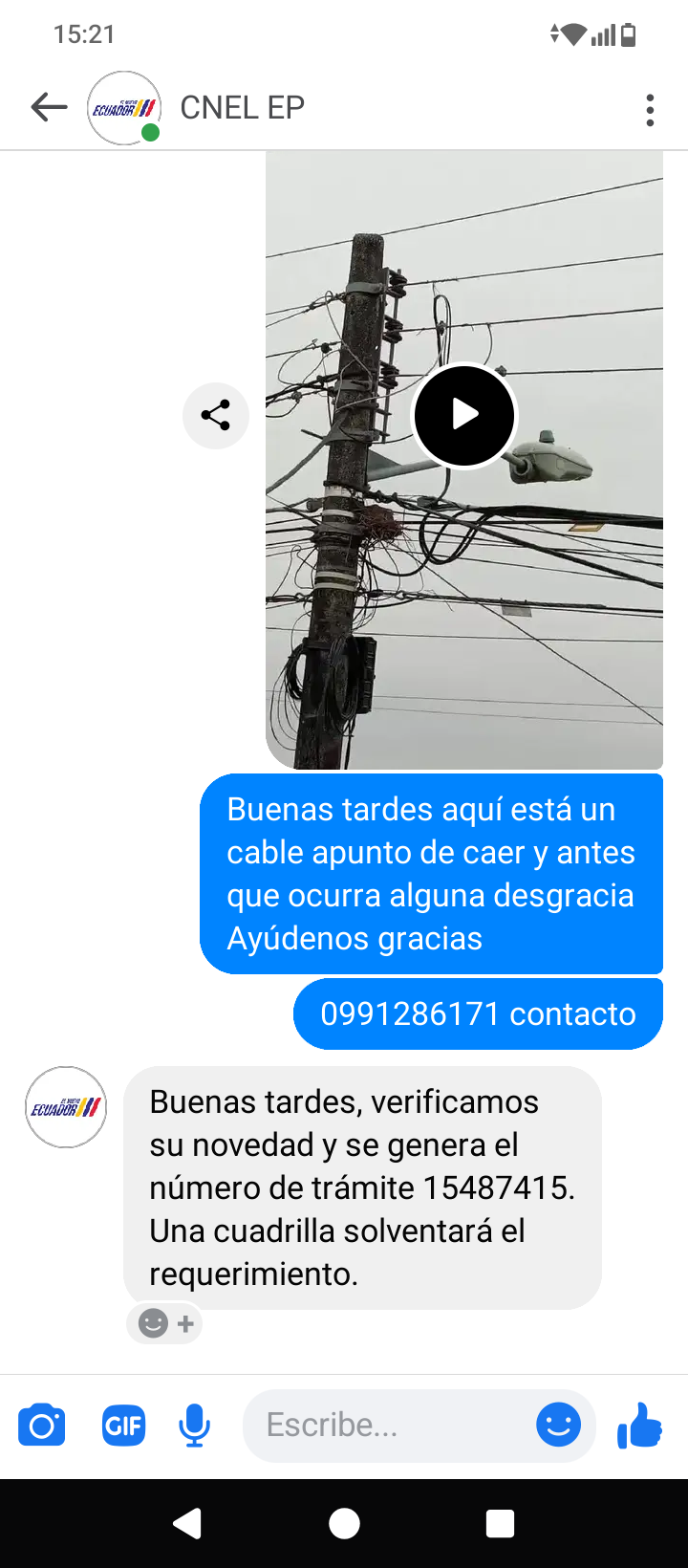Open CNEL EP contact profile header
Viewport: 688px width, 1568px height.
click(242, 108)
